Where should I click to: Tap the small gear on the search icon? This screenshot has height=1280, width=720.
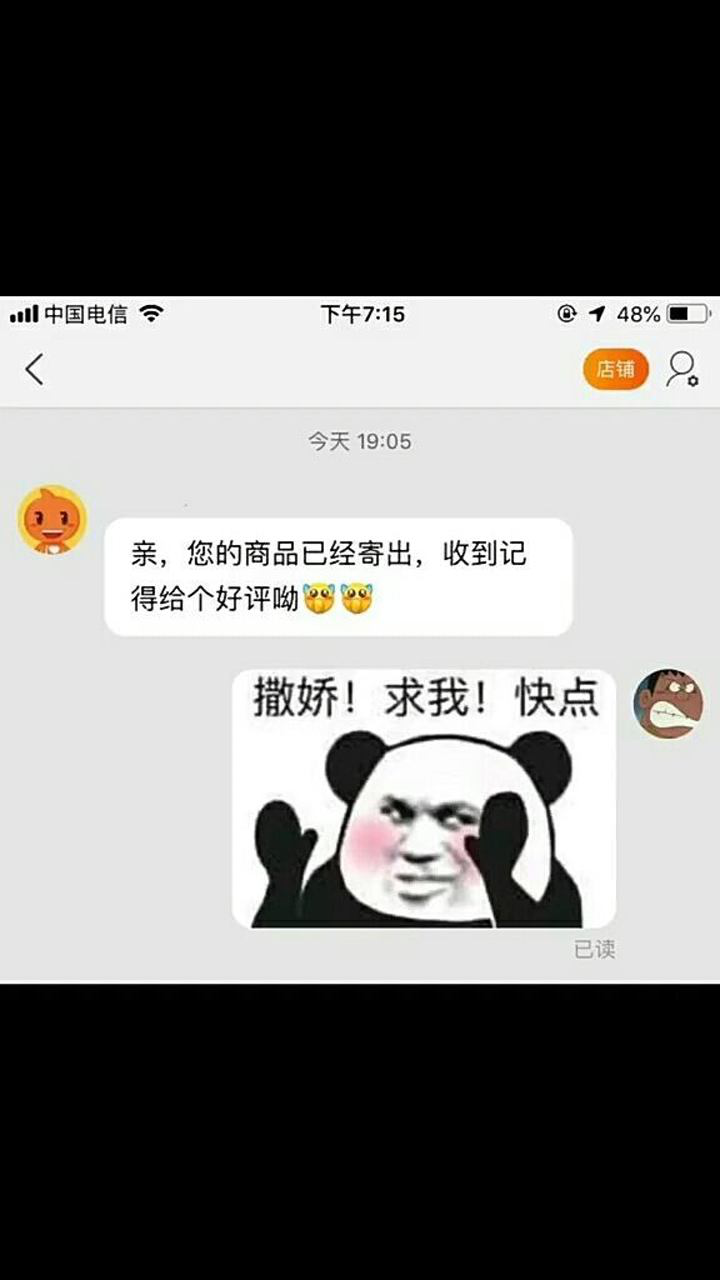pos(694,381)
